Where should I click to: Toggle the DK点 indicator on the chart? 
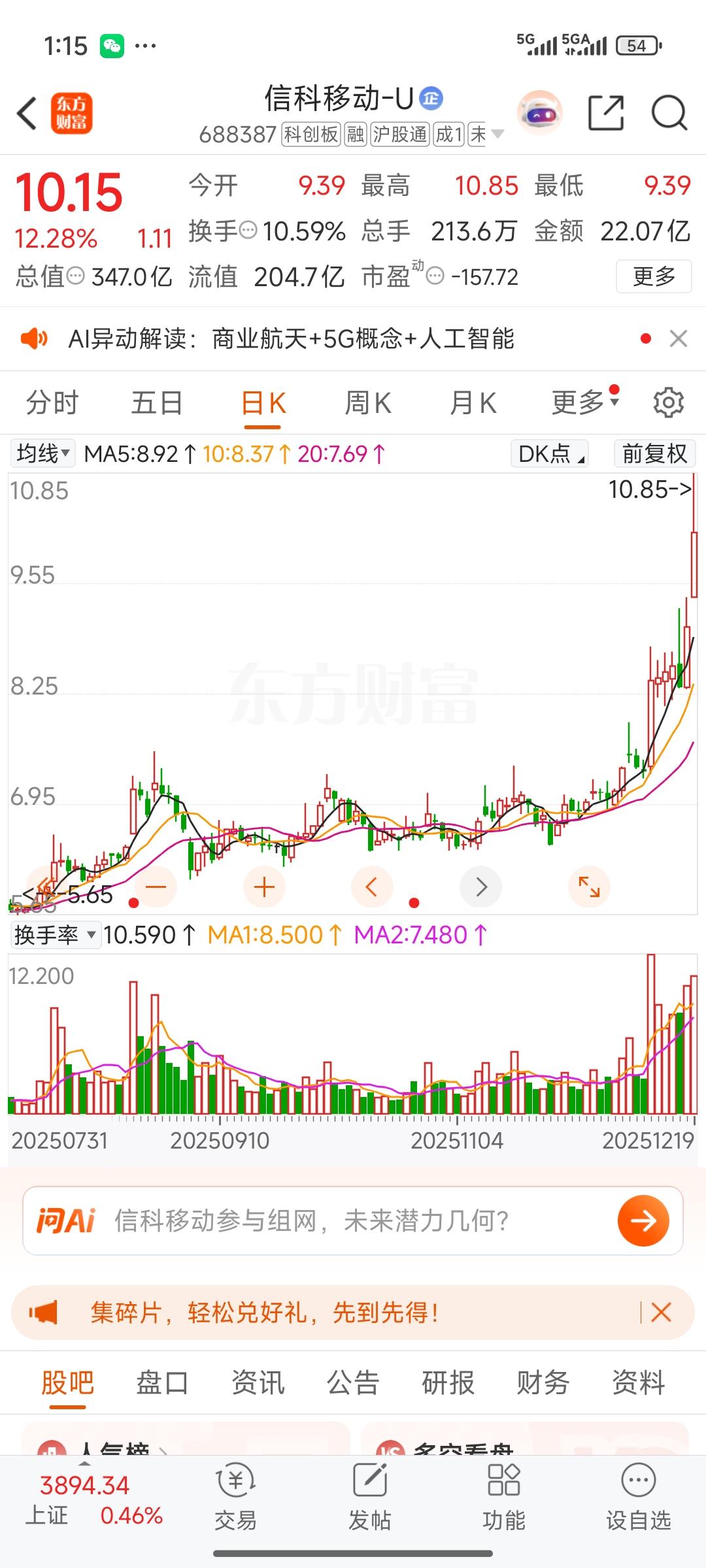coord(548,453)
